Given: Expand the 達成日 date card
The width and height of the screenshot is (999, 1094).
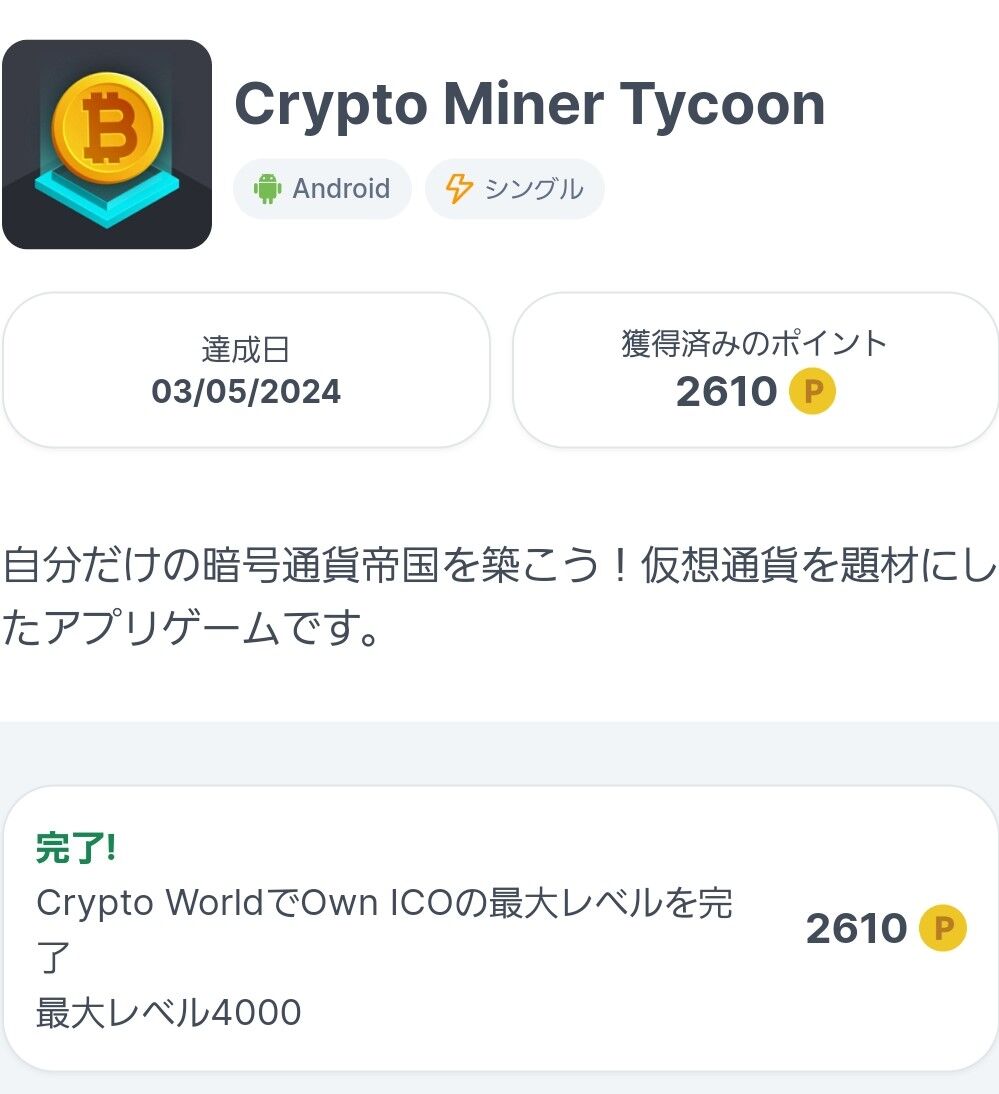Looking at the screenshot, I should tap(247, 368).
